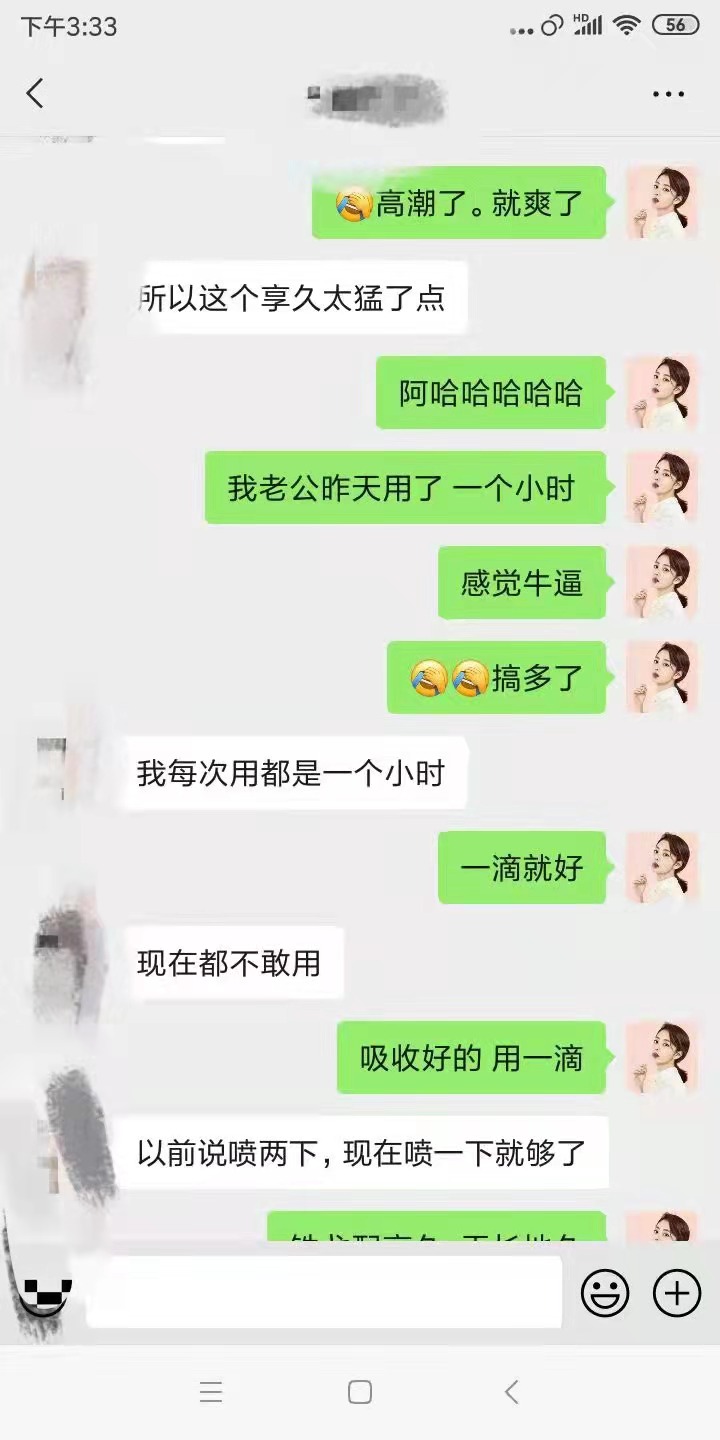720x1440 pixels.
Task: Open the chat's three-dot overflow menu
Action: click(x=668, y=94)
